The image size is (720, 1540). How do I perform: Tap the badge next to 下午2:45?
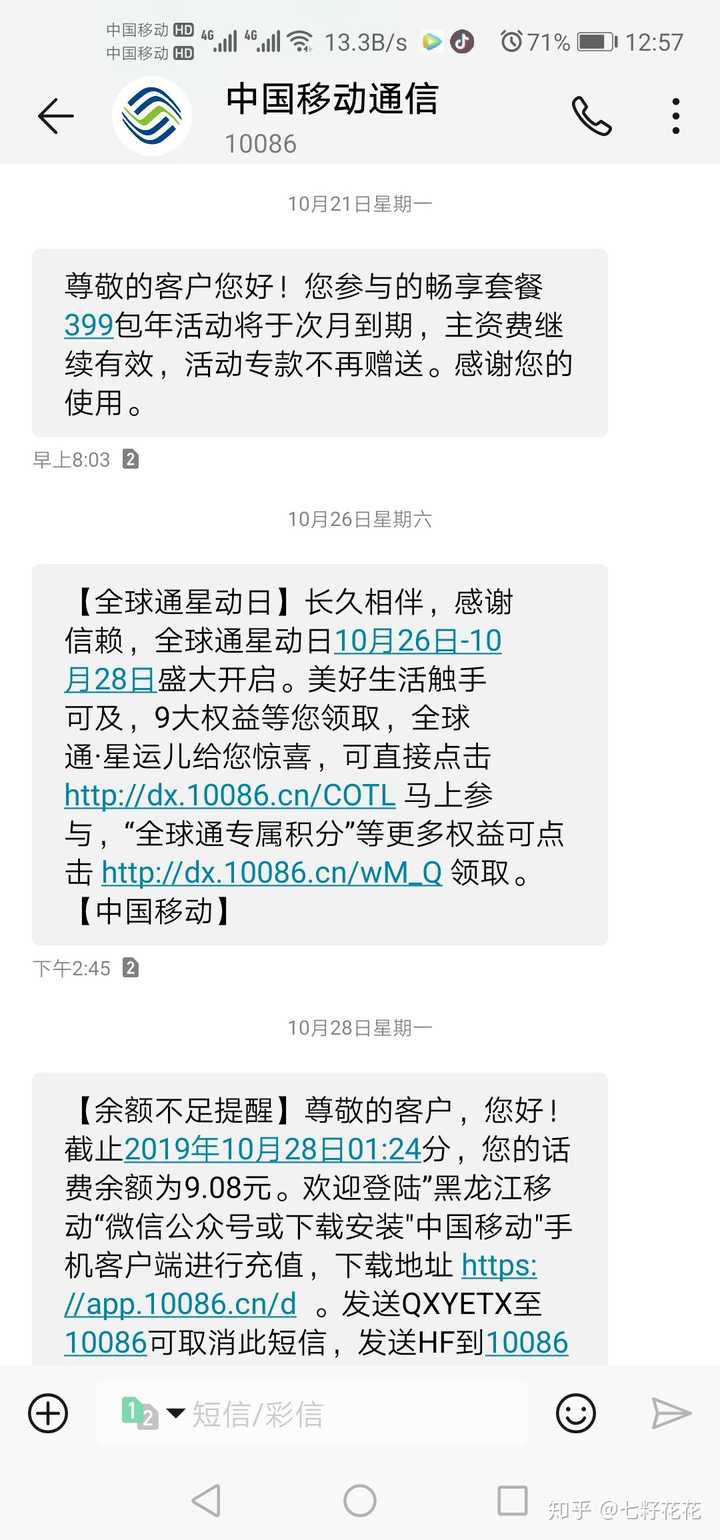tap(131, 968)
